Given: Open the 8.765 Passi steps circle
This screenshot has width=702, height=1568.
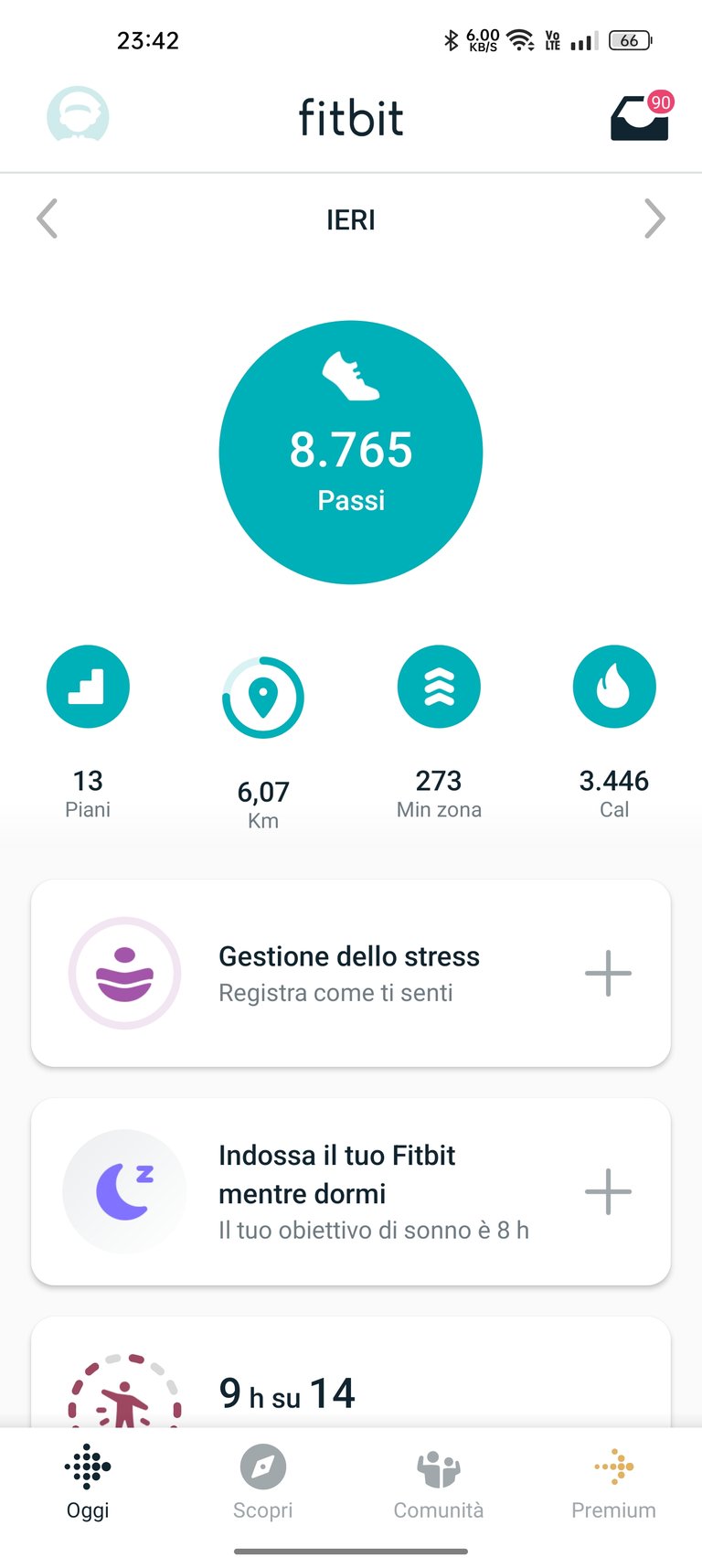Looking at the screenshot, I should [351, 452].
